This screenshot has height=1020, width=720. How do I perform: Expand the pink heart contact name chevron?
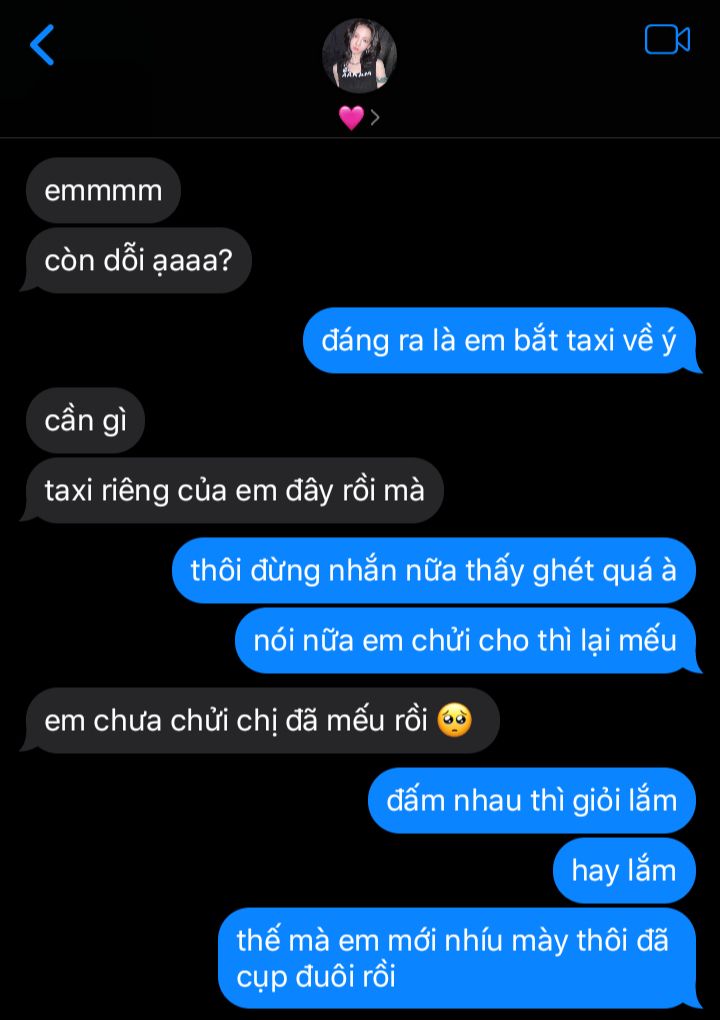coord(375,118)
